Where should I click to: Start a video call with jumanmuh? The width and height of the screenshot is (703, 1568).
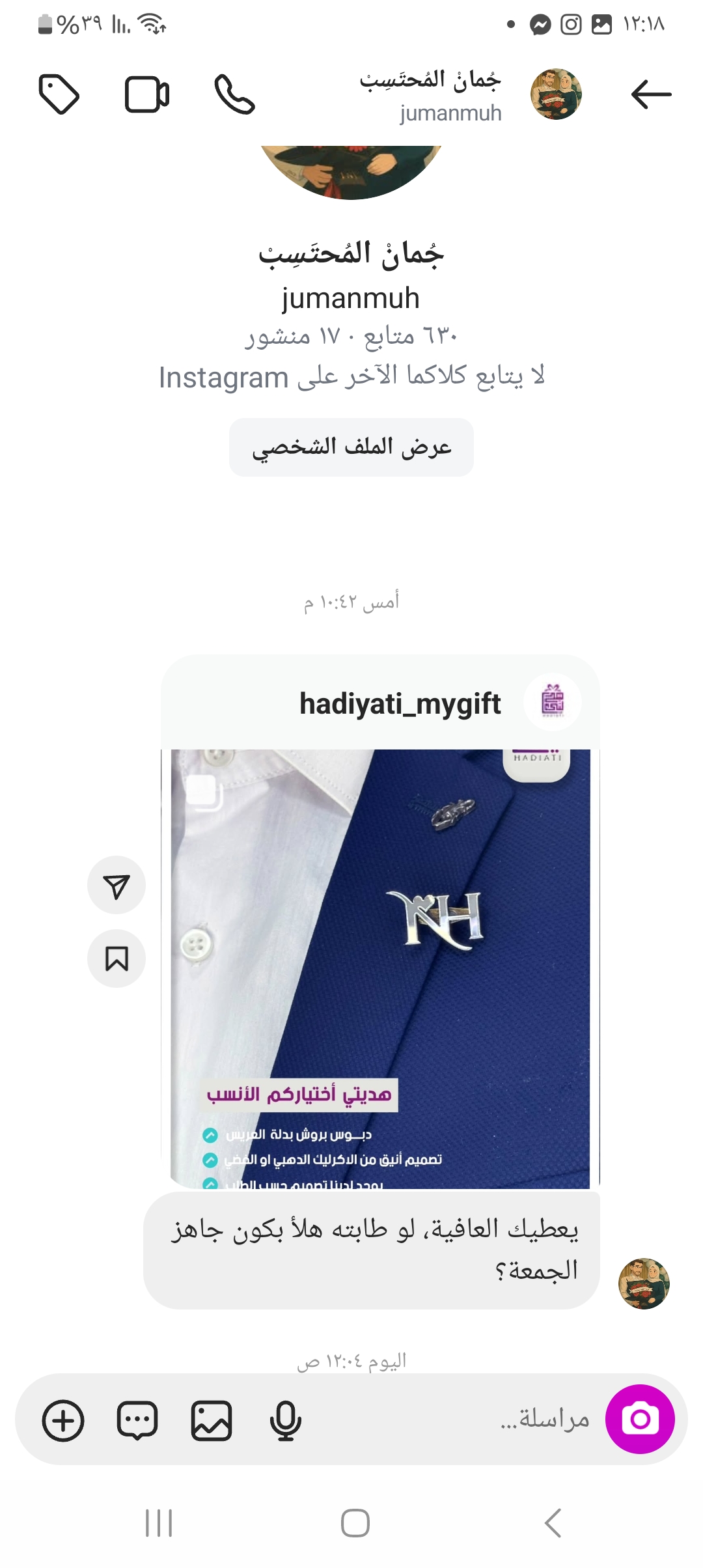[147, 95]
